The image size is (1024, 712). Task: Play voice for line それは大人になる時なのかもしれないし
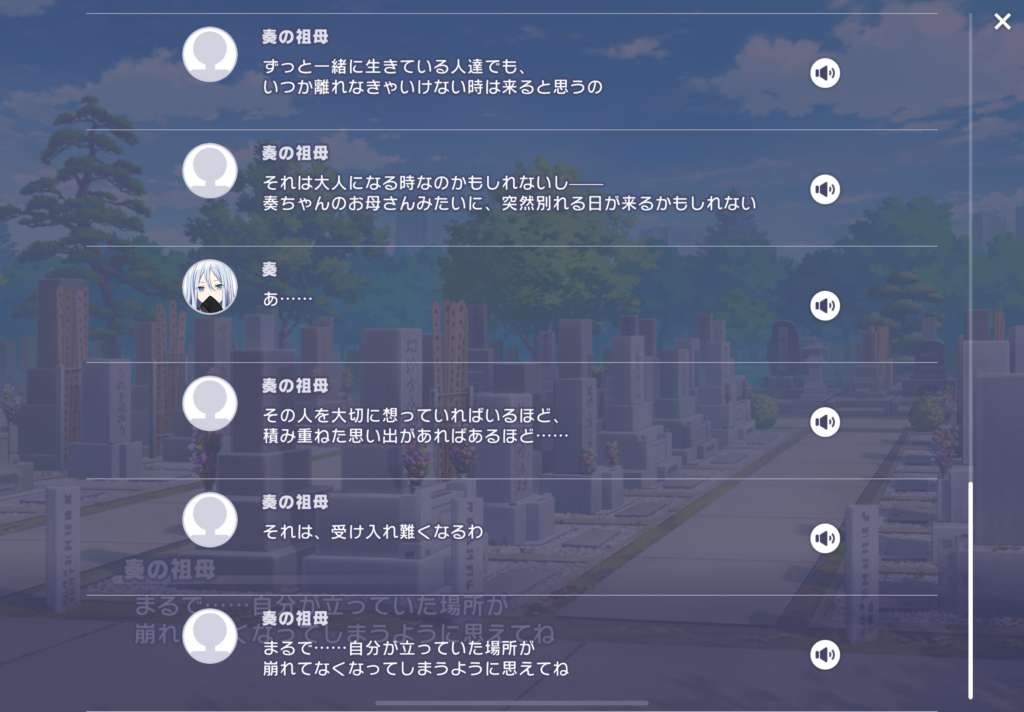click(x=825, y=189)
